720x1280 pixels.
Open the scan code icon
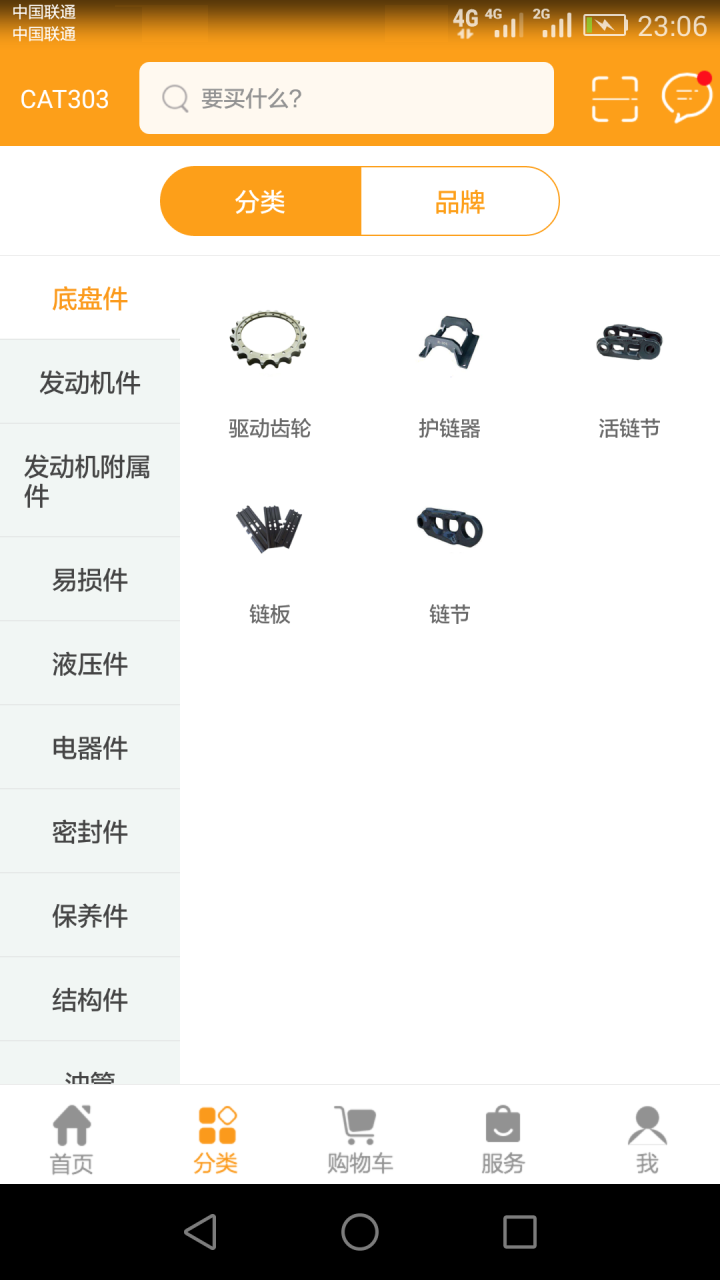click(614, 98)
